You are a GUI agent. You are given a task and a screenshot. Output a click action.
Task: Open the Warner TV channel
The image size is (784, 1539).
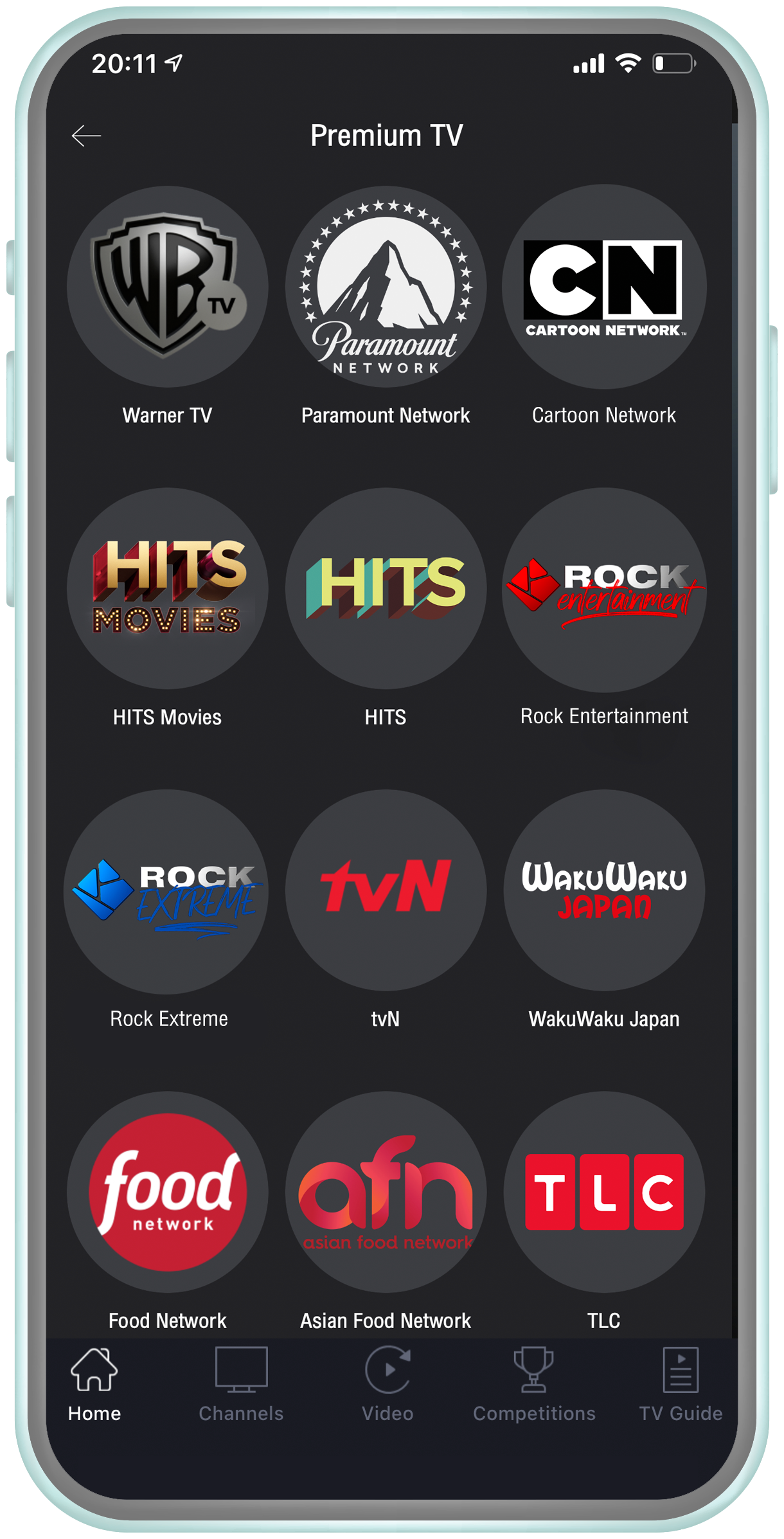click(167, 287)
